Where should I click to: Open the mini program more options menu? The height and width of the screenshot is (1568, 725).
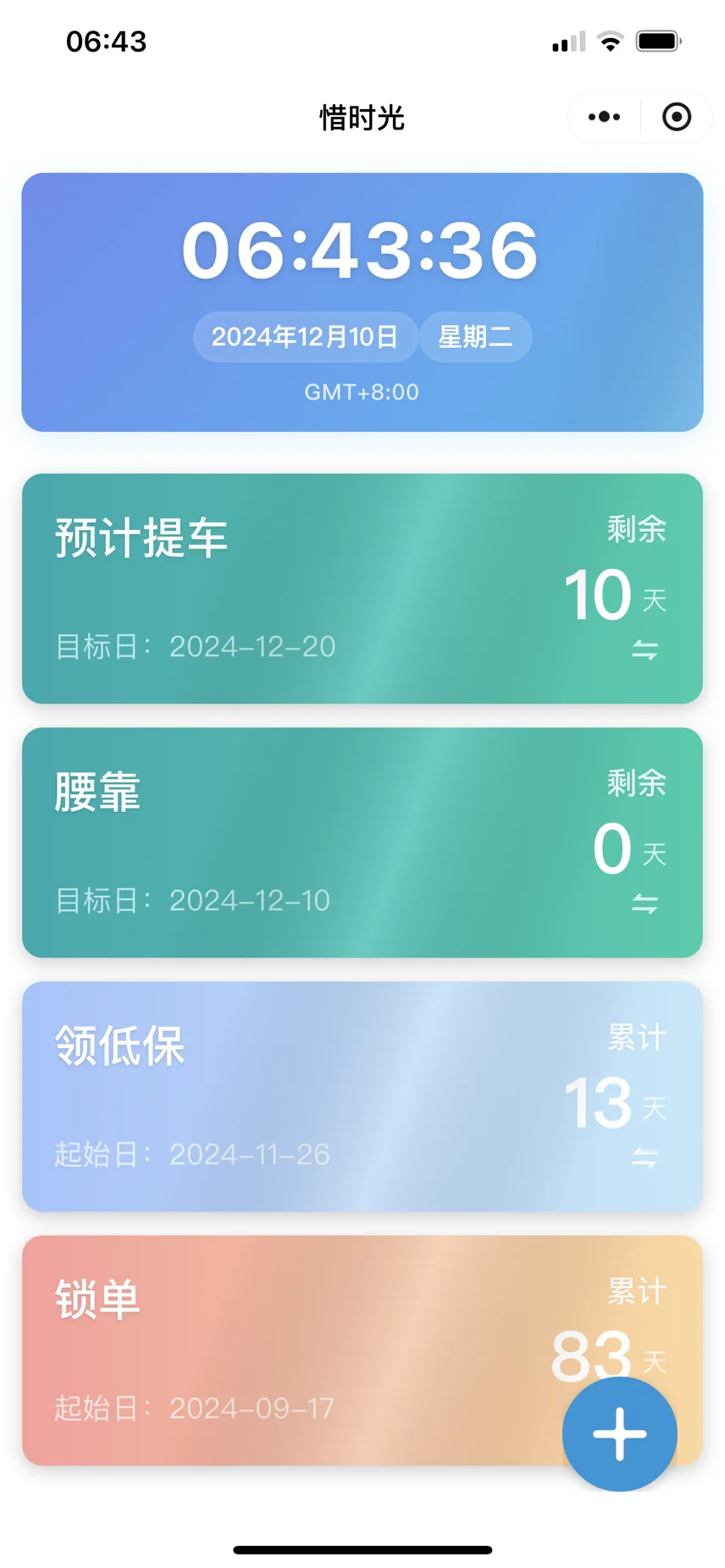pyautogui.click(x=604, y=117)
